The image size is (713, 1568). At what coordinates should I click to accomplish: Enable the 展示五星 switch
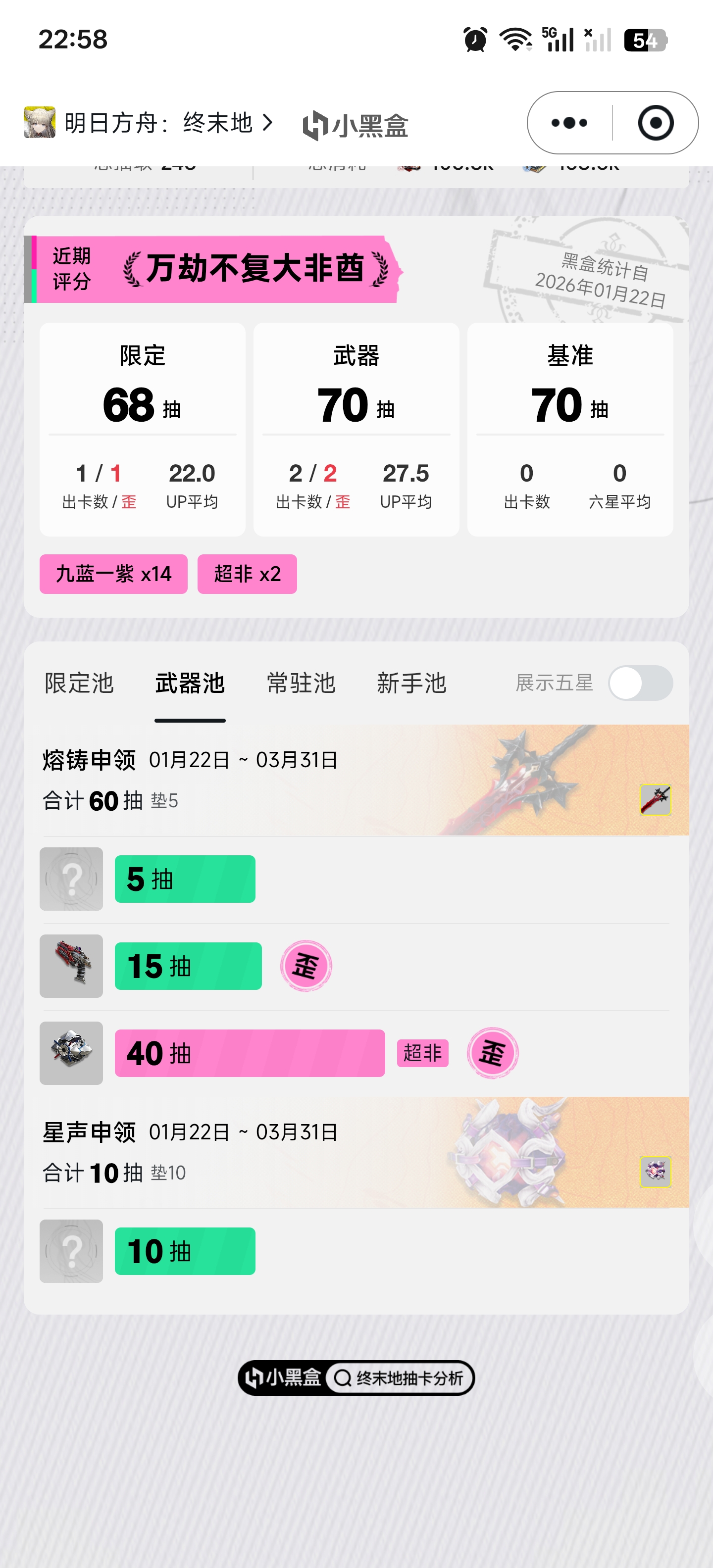click(641, 683)
